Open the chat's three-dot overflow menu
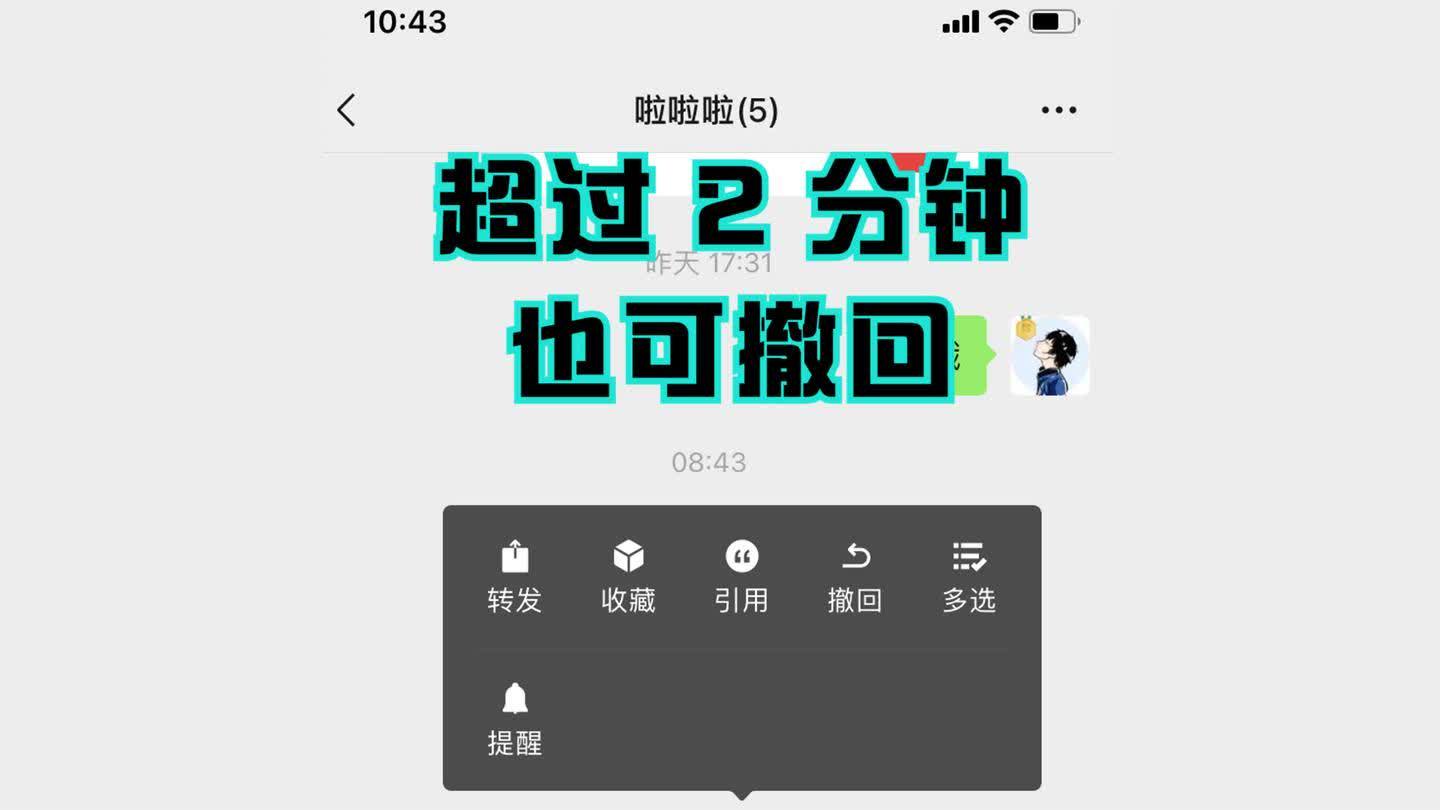 coord(1058,110)
